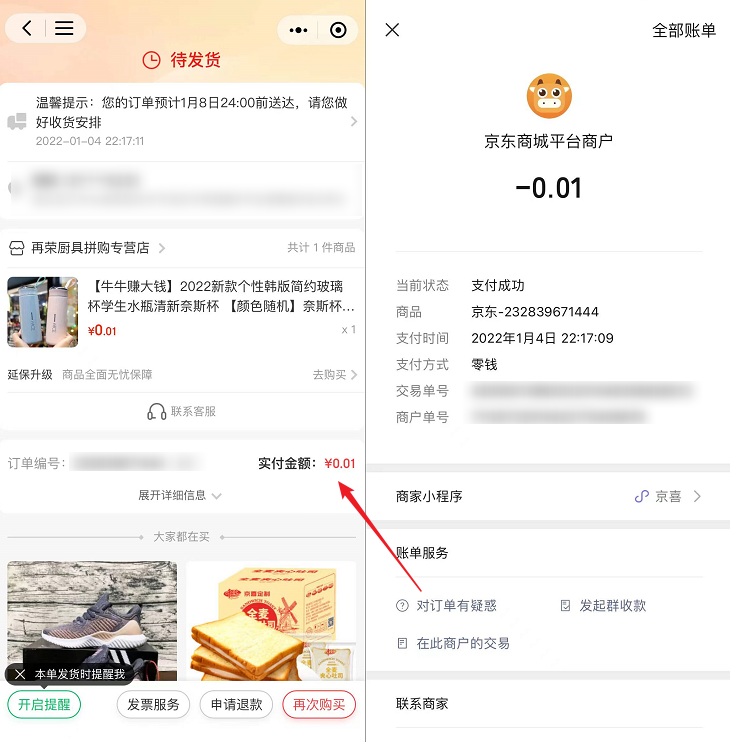
Task: Tap 再次购买 to buy again
Action: (318, 704)
